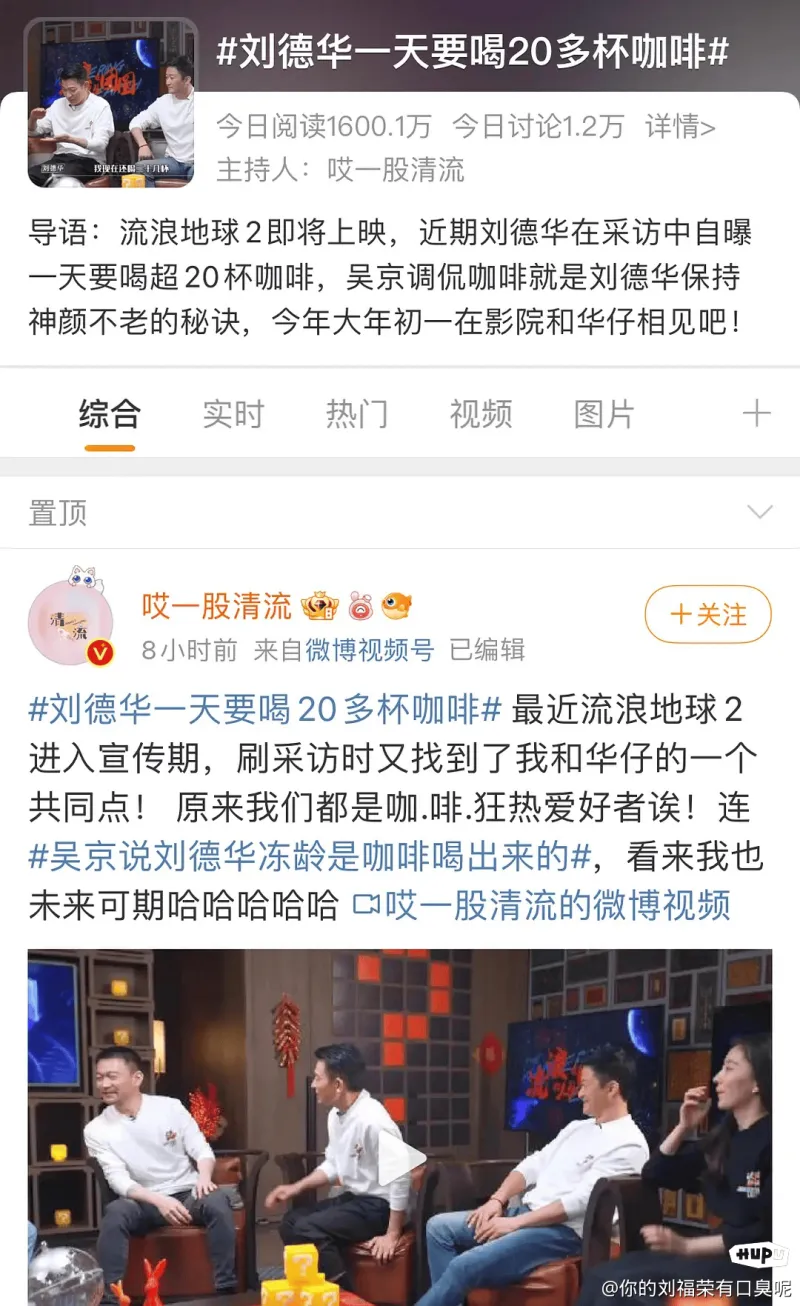Viewport: 800px width, 1306px height.
Task: Switch to the 热门 tab
Action: click(x=357, y=414)
